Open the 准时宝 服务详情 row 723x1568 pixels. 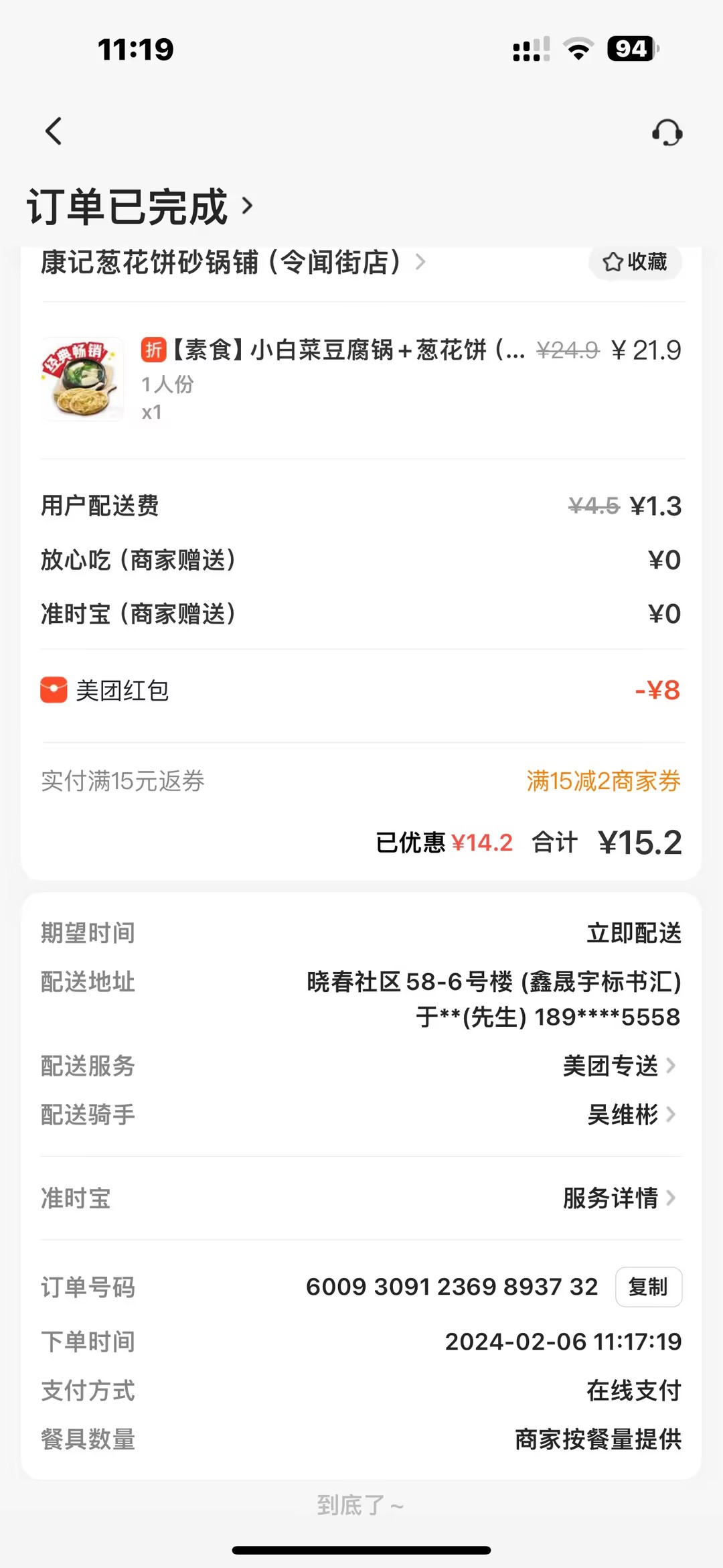pyautogui.click(x=619, y=1198)
